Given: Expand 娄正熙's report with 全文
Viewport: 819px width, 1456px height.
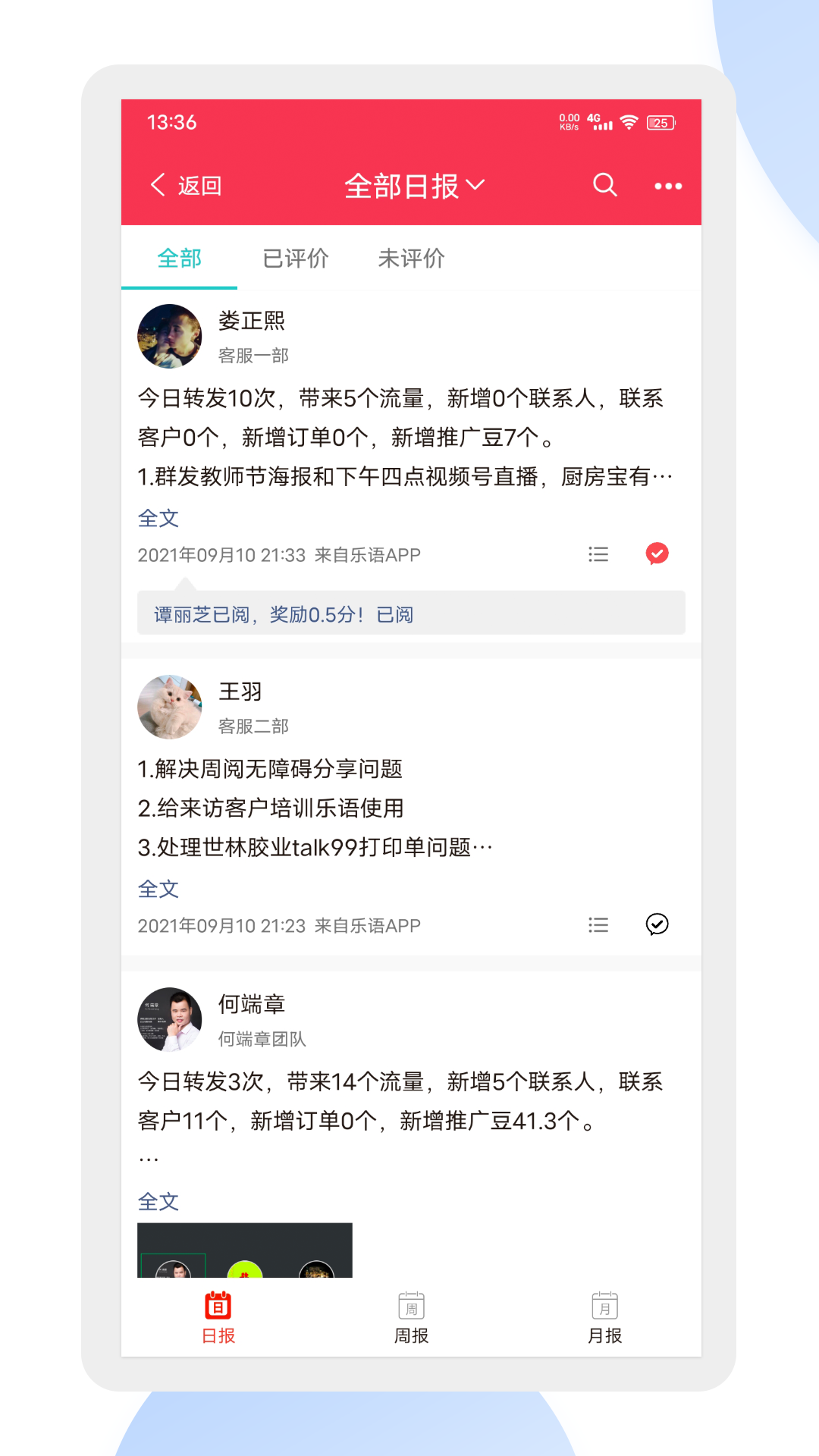Looking at the screenshot, I should (158, 517).
